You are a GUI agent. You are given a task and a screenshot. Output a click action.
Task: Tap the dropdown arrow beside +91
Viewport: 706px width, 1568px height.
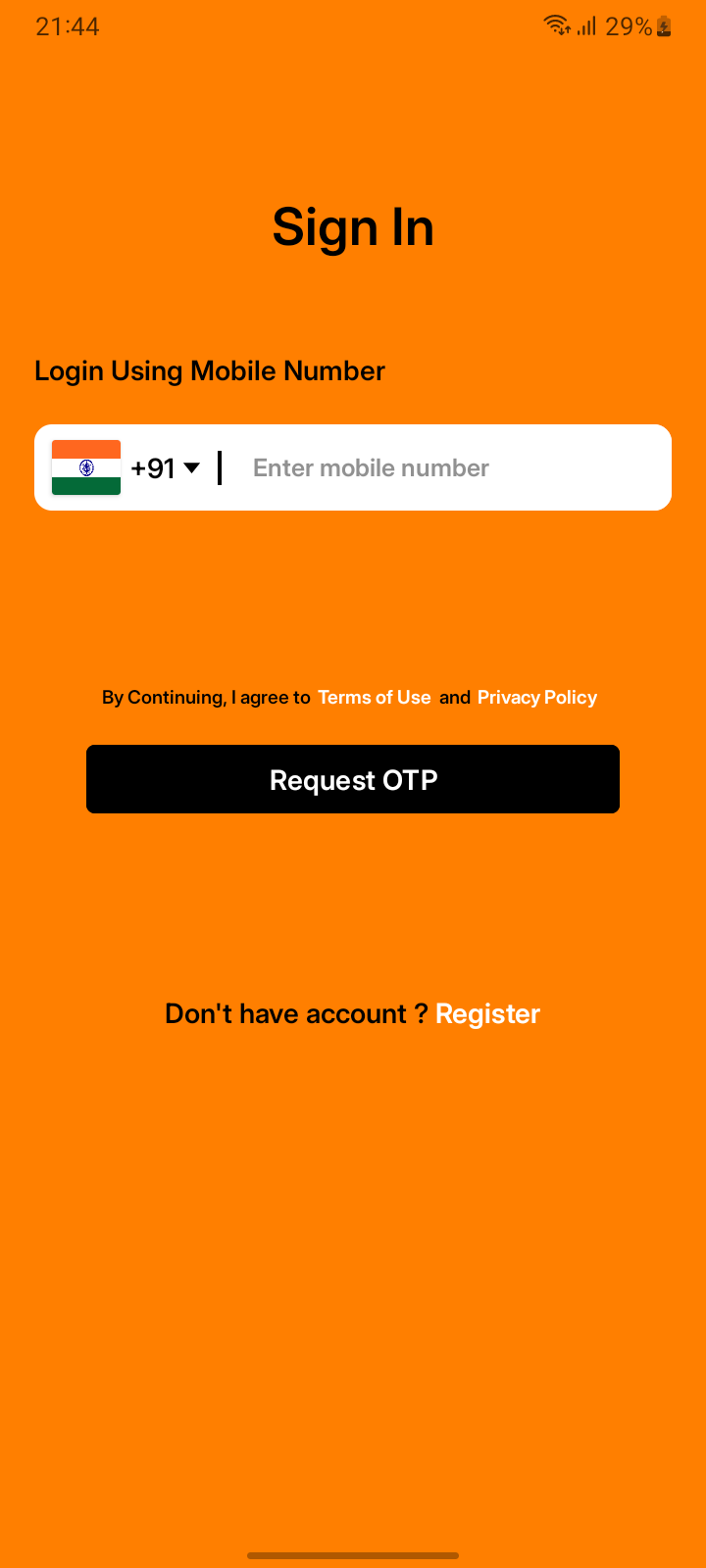pyautogui.click(x=194, y=468)
